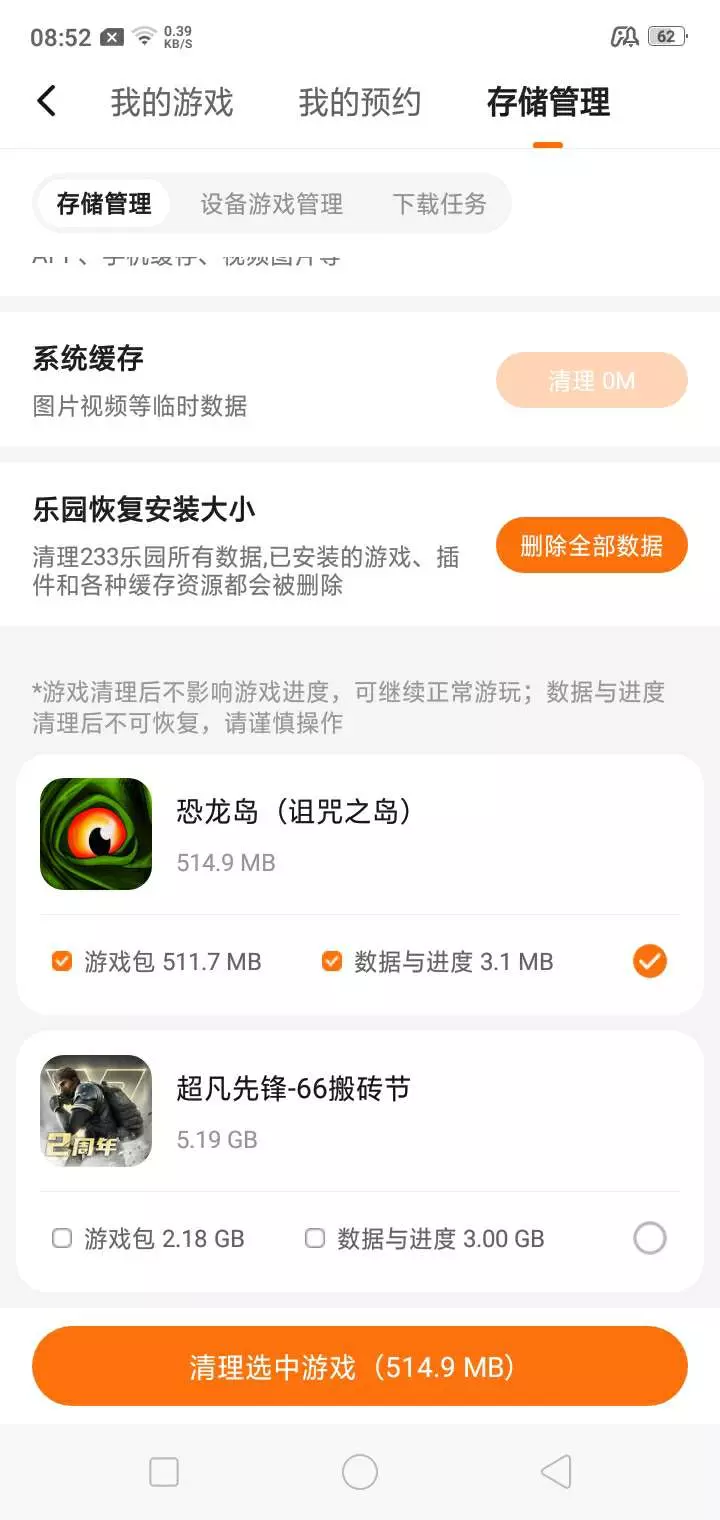Viewport: 720px width, 1520px height.
Task: Go back using the top-left arrow
Action: point(46,101)
